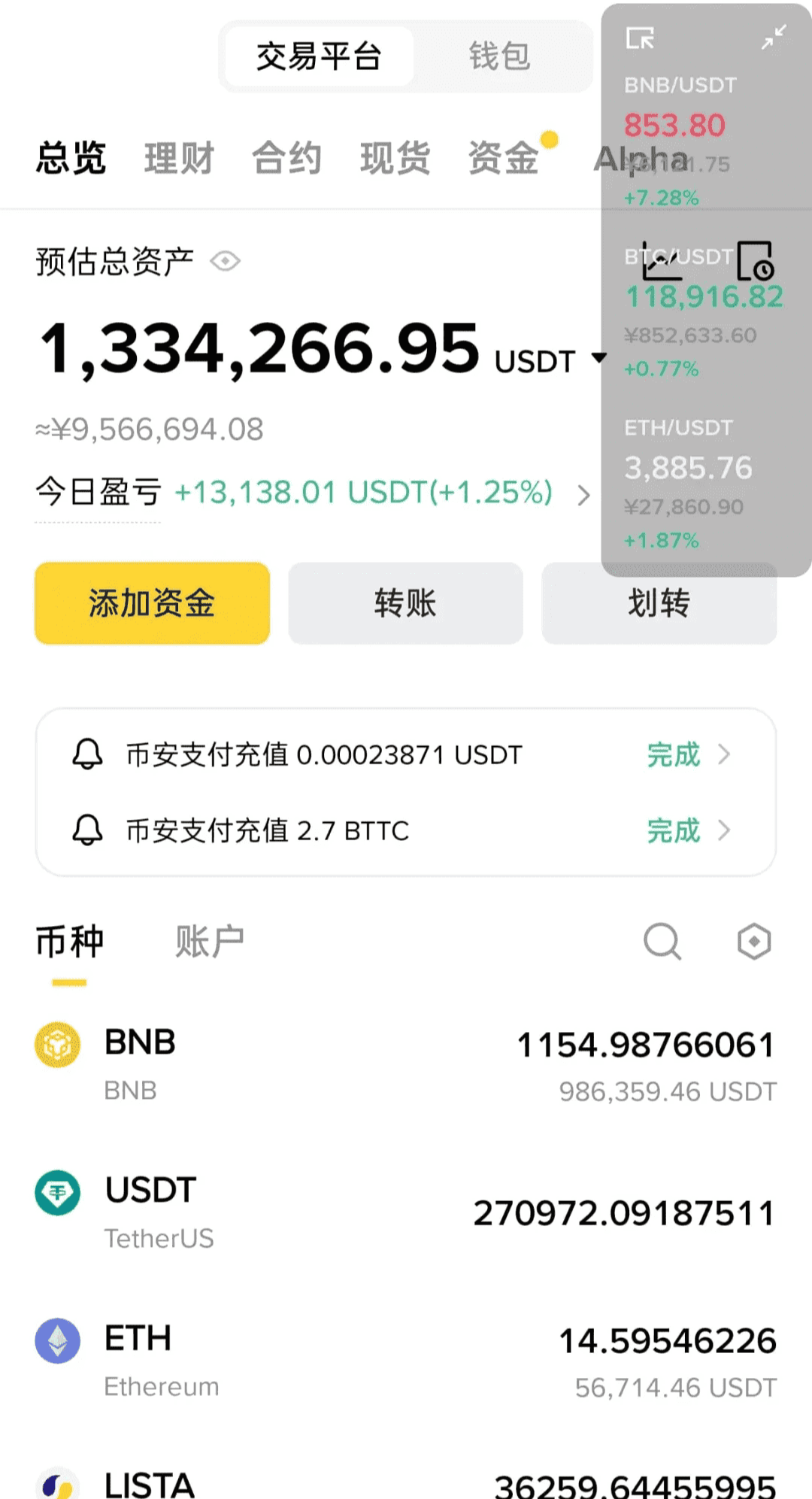812x1499 pixels.
Task: Search the coin list
Action: (662, 942)
